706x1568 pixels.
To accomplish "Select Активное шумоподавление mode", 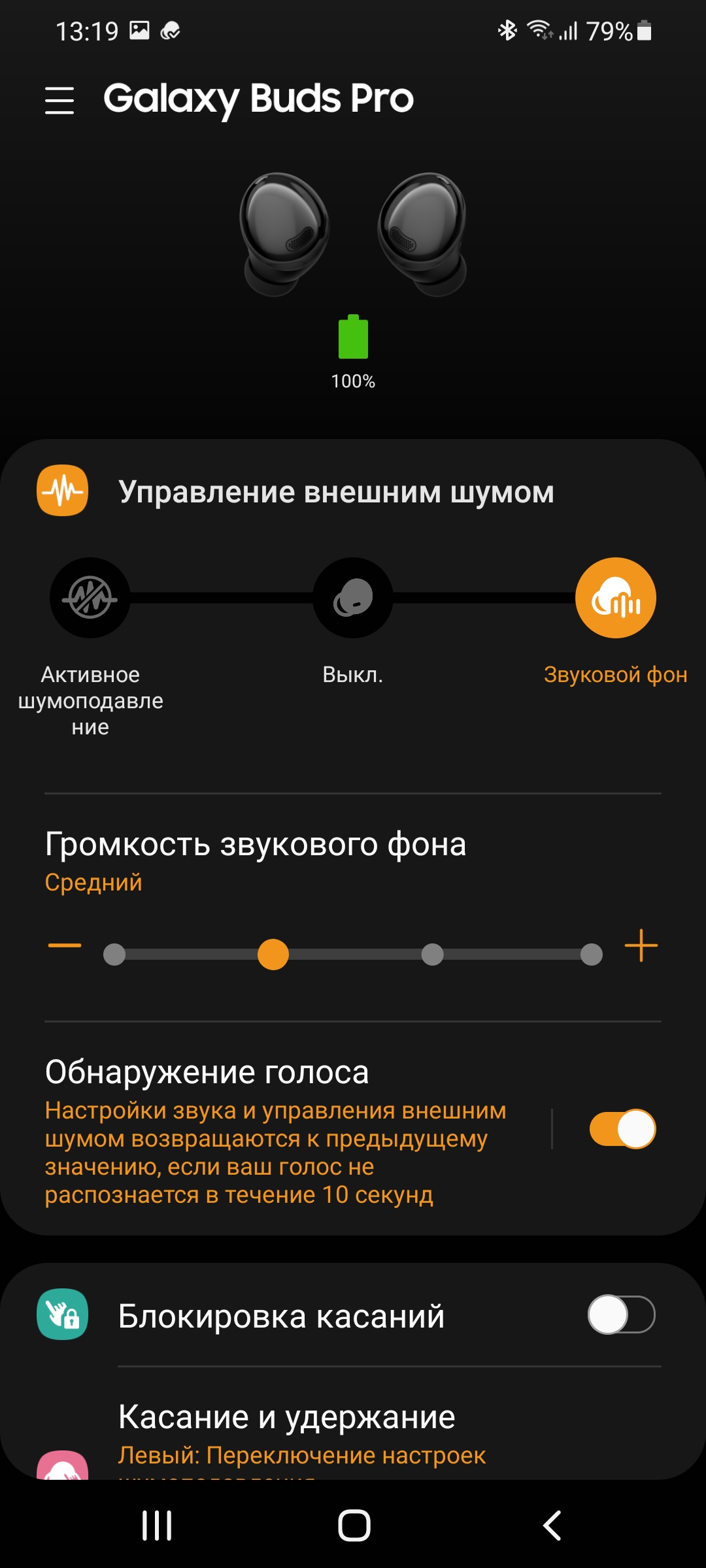I will [x=90, y=598].
